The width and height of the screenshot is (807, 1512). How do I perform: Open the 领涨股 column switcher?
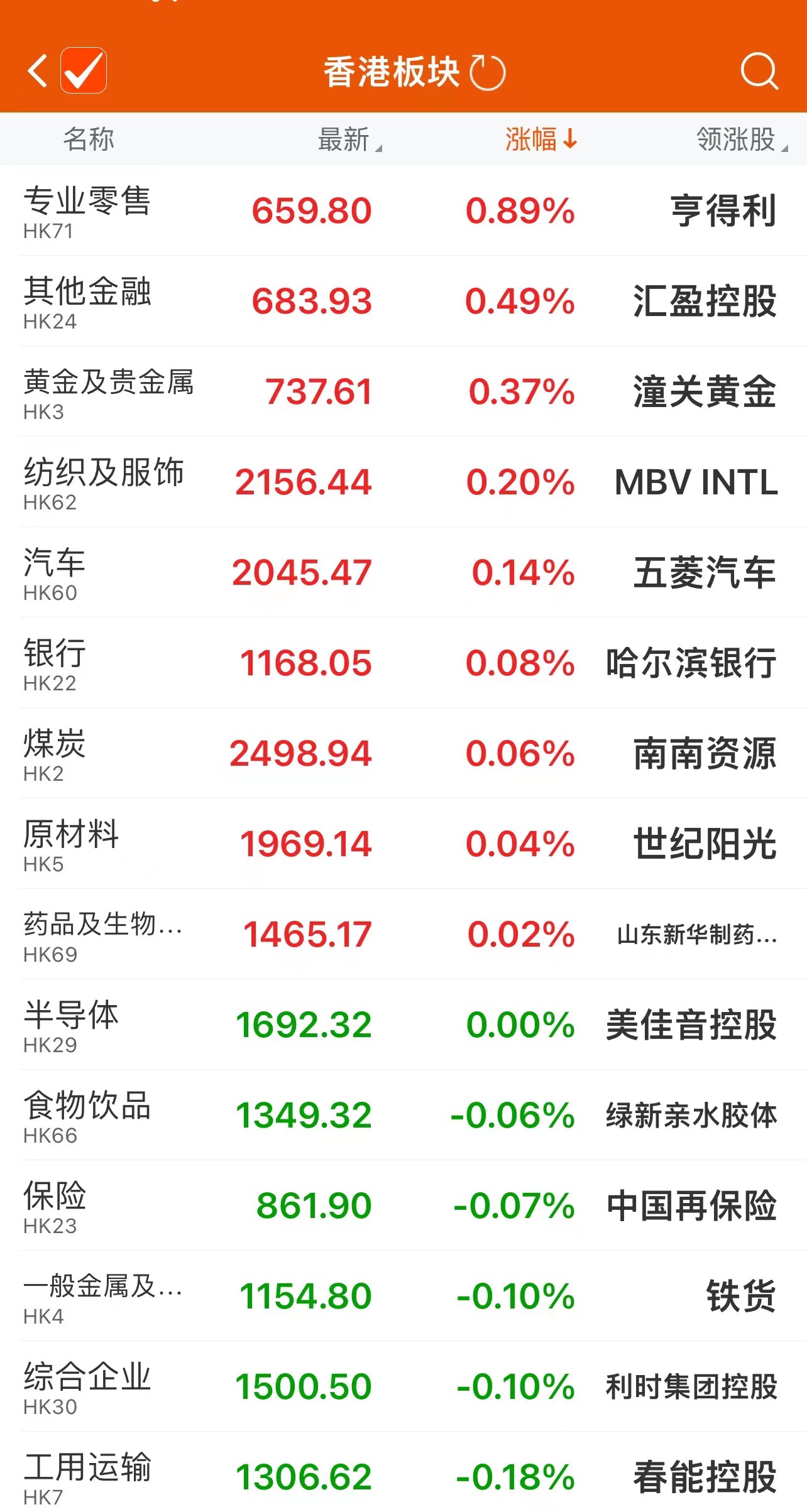740,139
